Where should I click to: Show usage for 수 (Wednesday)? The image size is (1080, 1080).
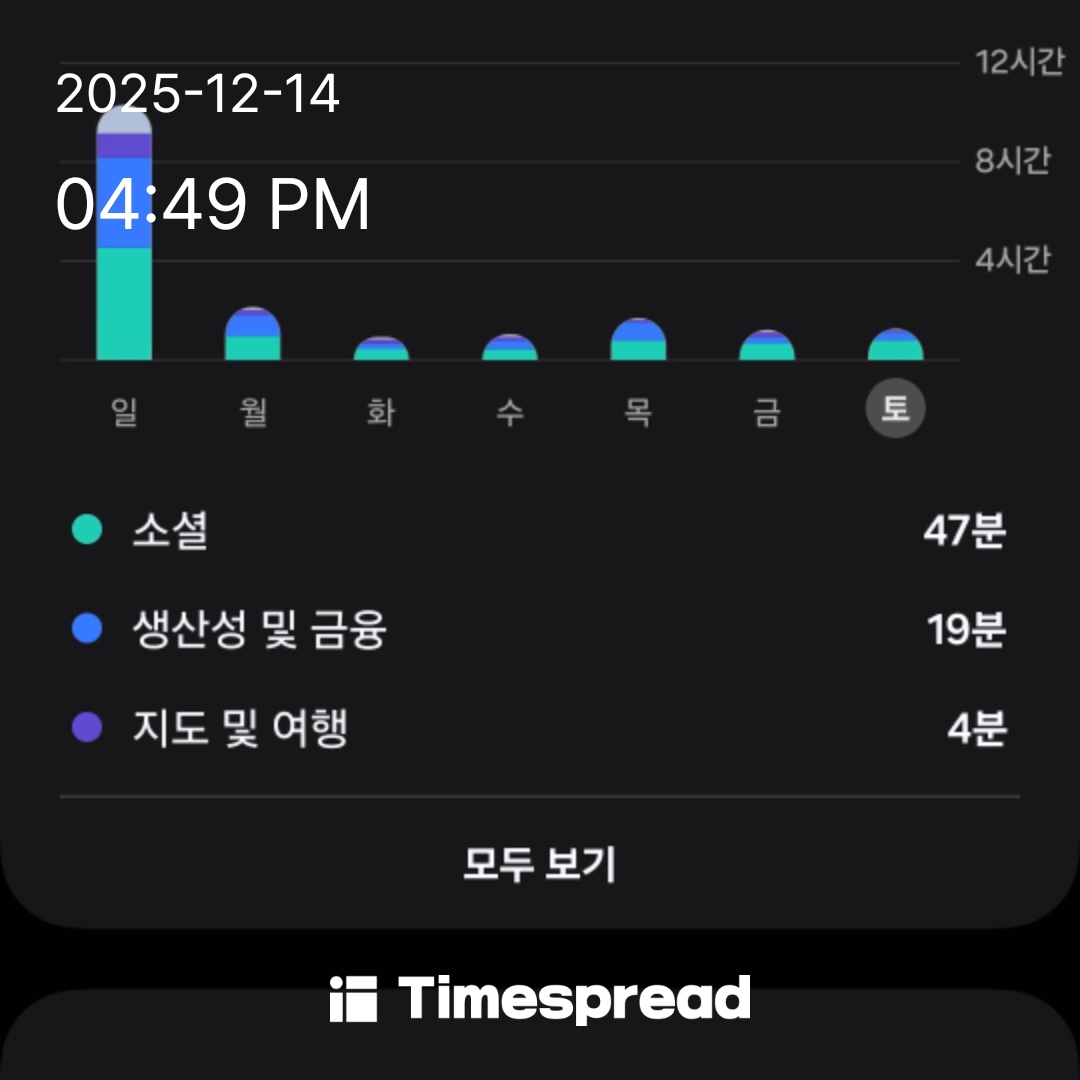510,349
